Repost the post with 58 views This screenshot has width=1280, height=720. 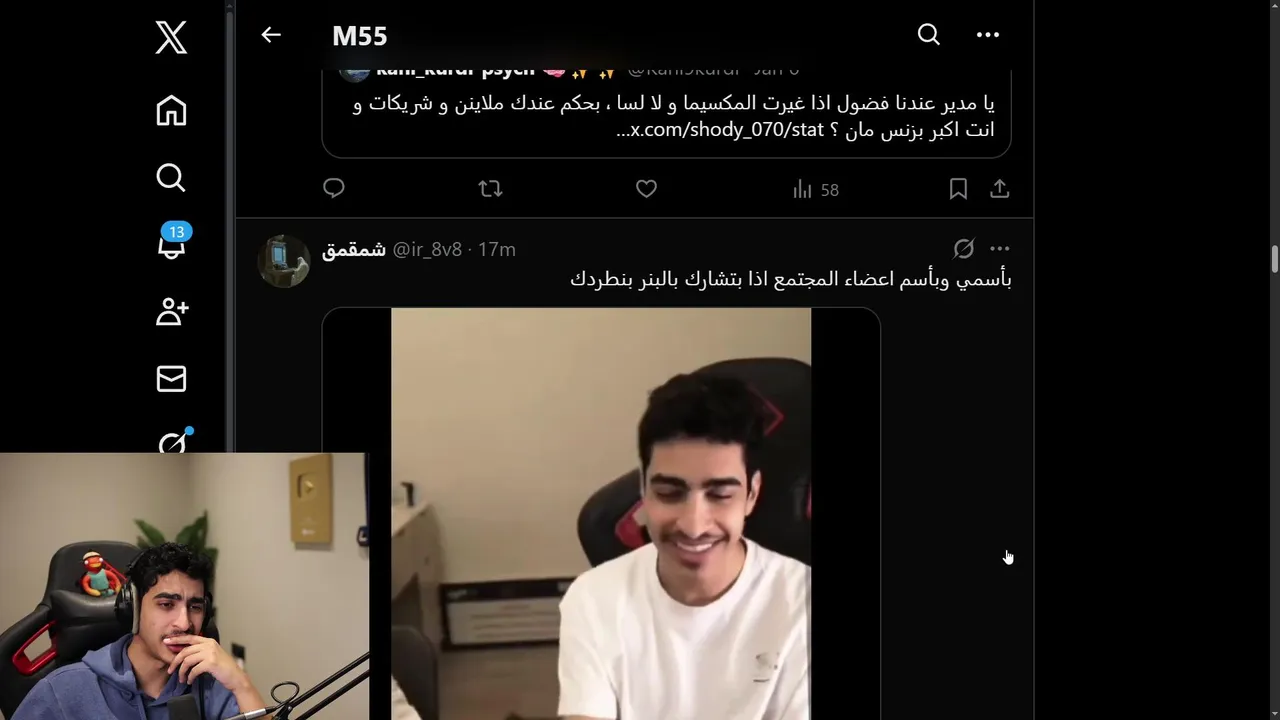[x=490, y=189]
